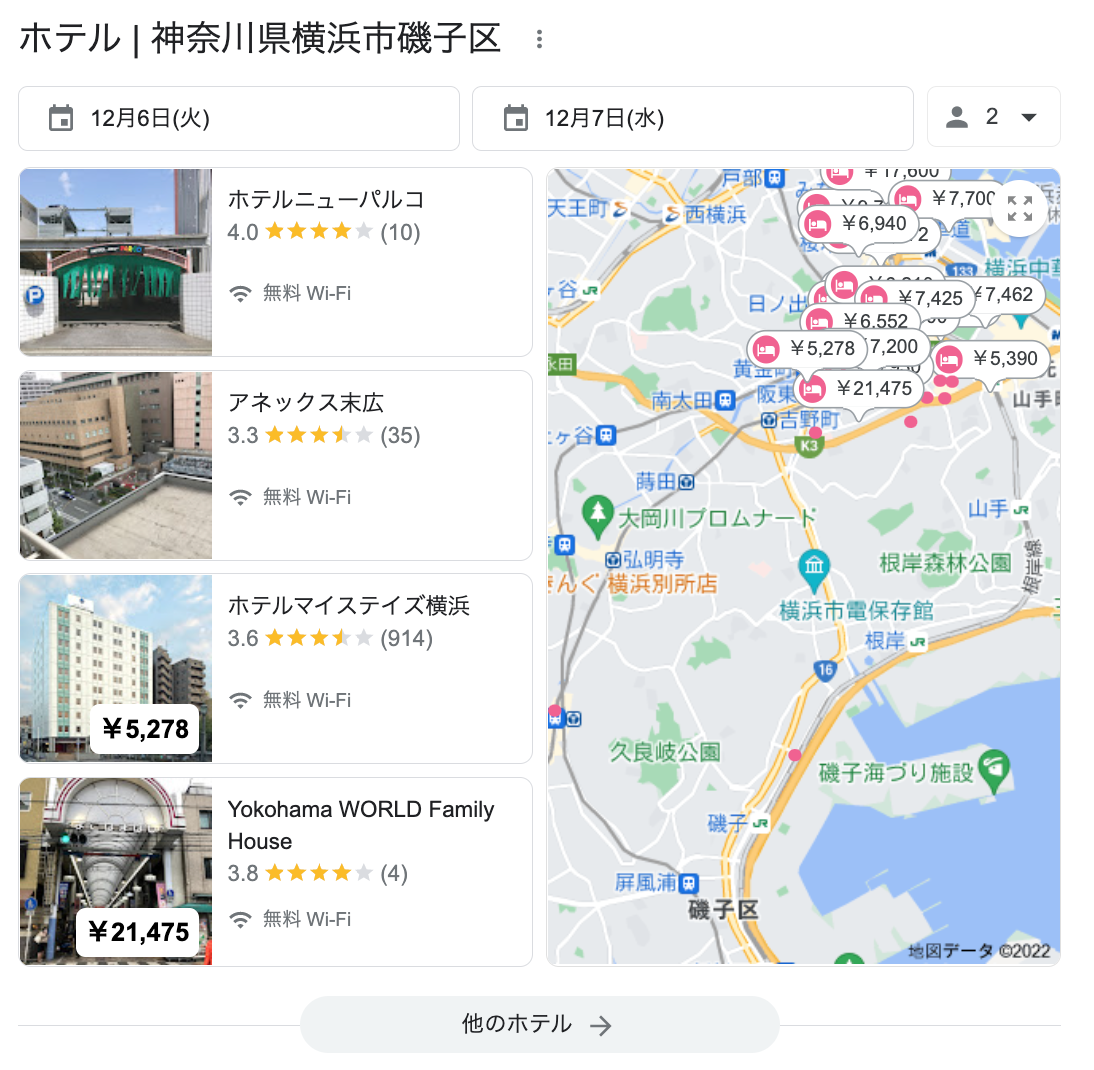Open the three-dot overflow menu
This screenshot has width=1094, height=1070.
pos(539,40)
